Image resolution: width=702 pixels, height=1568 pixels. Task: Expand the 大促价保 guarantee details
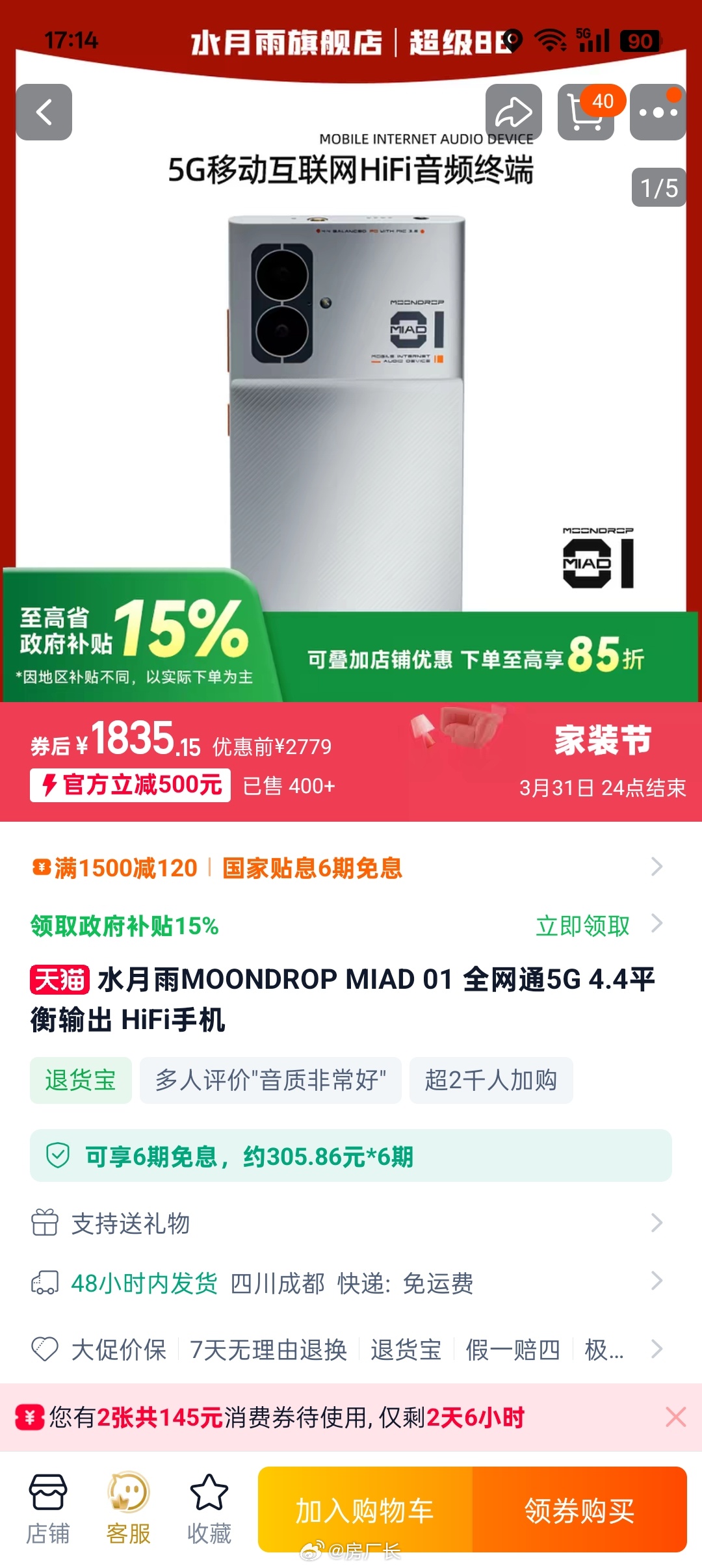point(660,1349)
